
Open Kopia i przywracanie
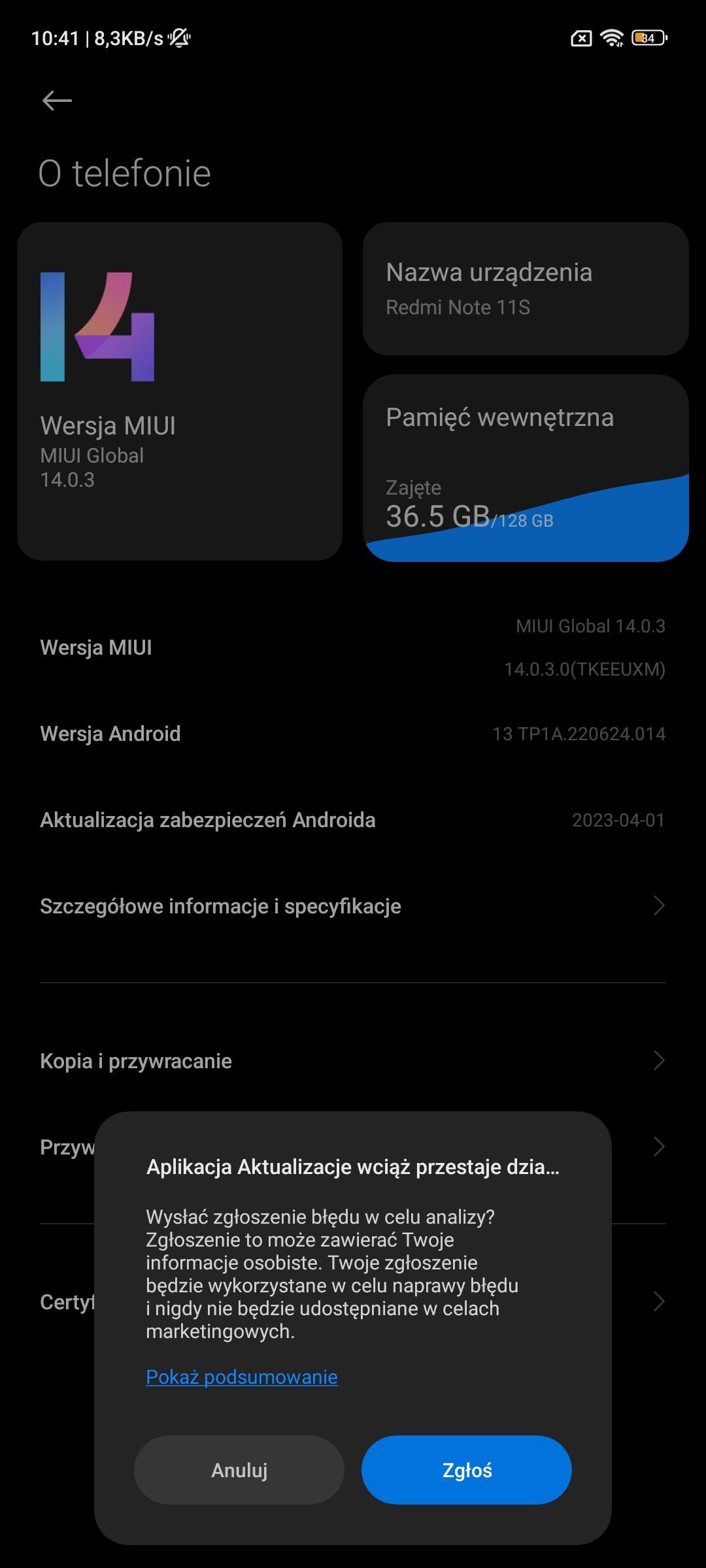tap(353, 1061)
